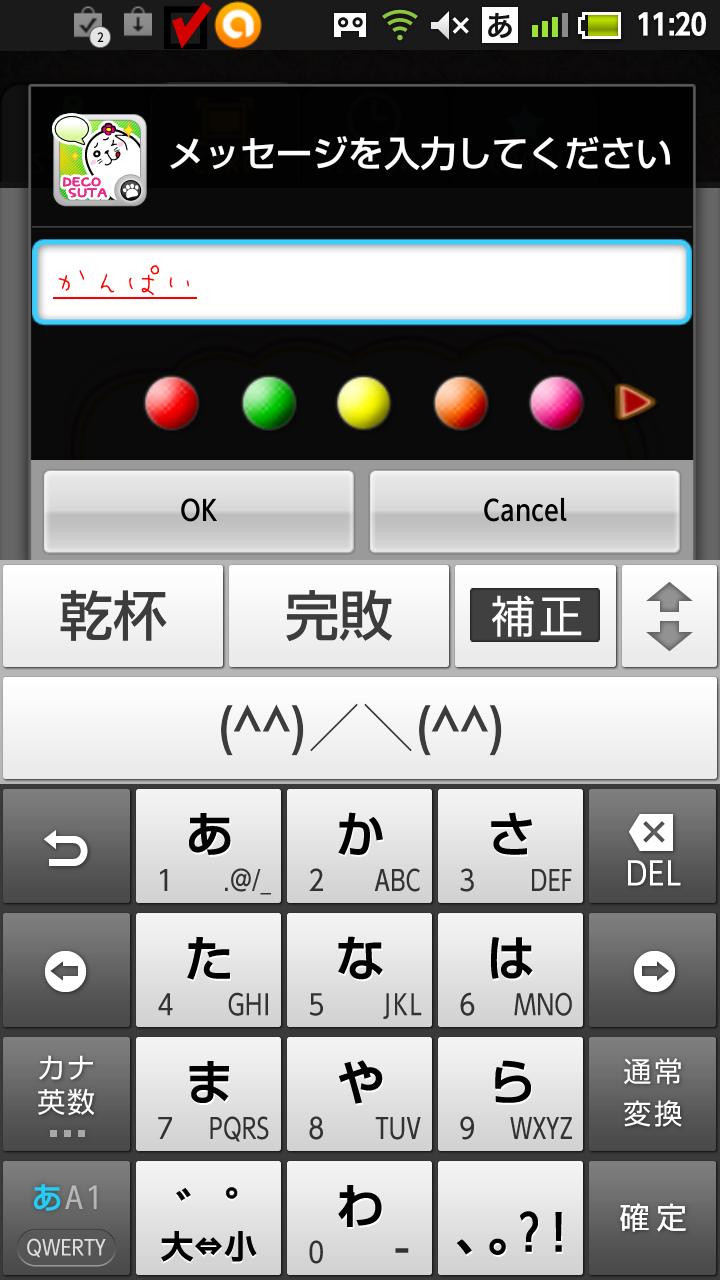Choose the 乾杯 conversion candidate
Viewport: 720px width, 1280px height.
(x=113, y=616)
